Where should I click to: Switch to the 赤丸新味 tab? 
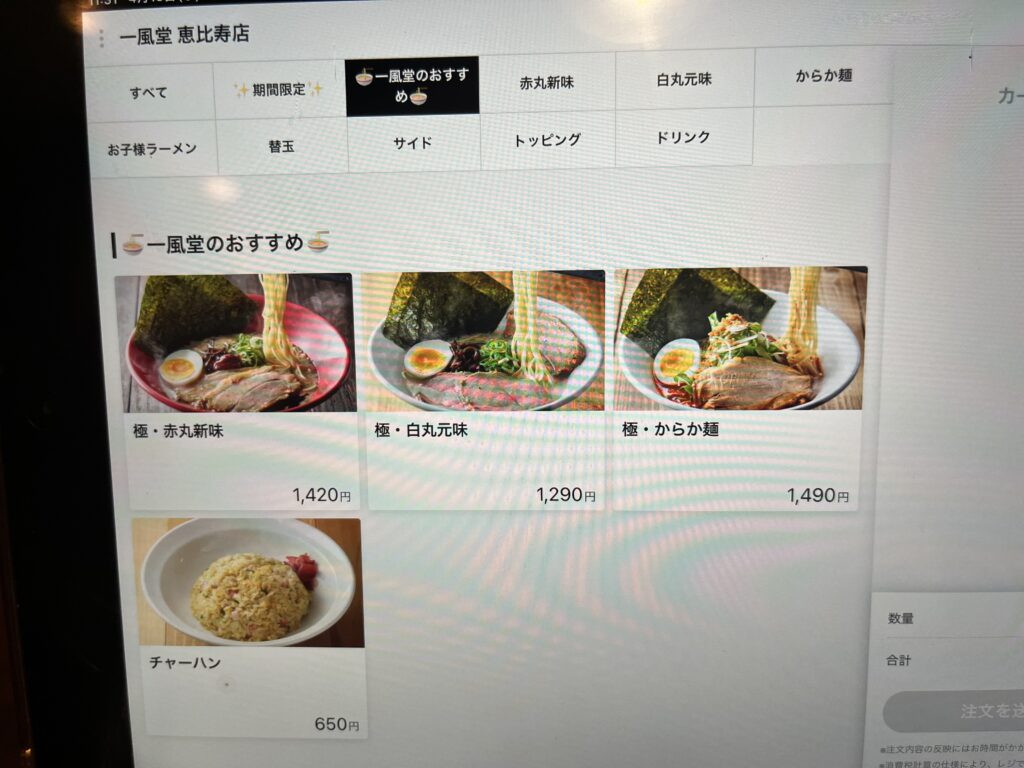pos(547,83)
